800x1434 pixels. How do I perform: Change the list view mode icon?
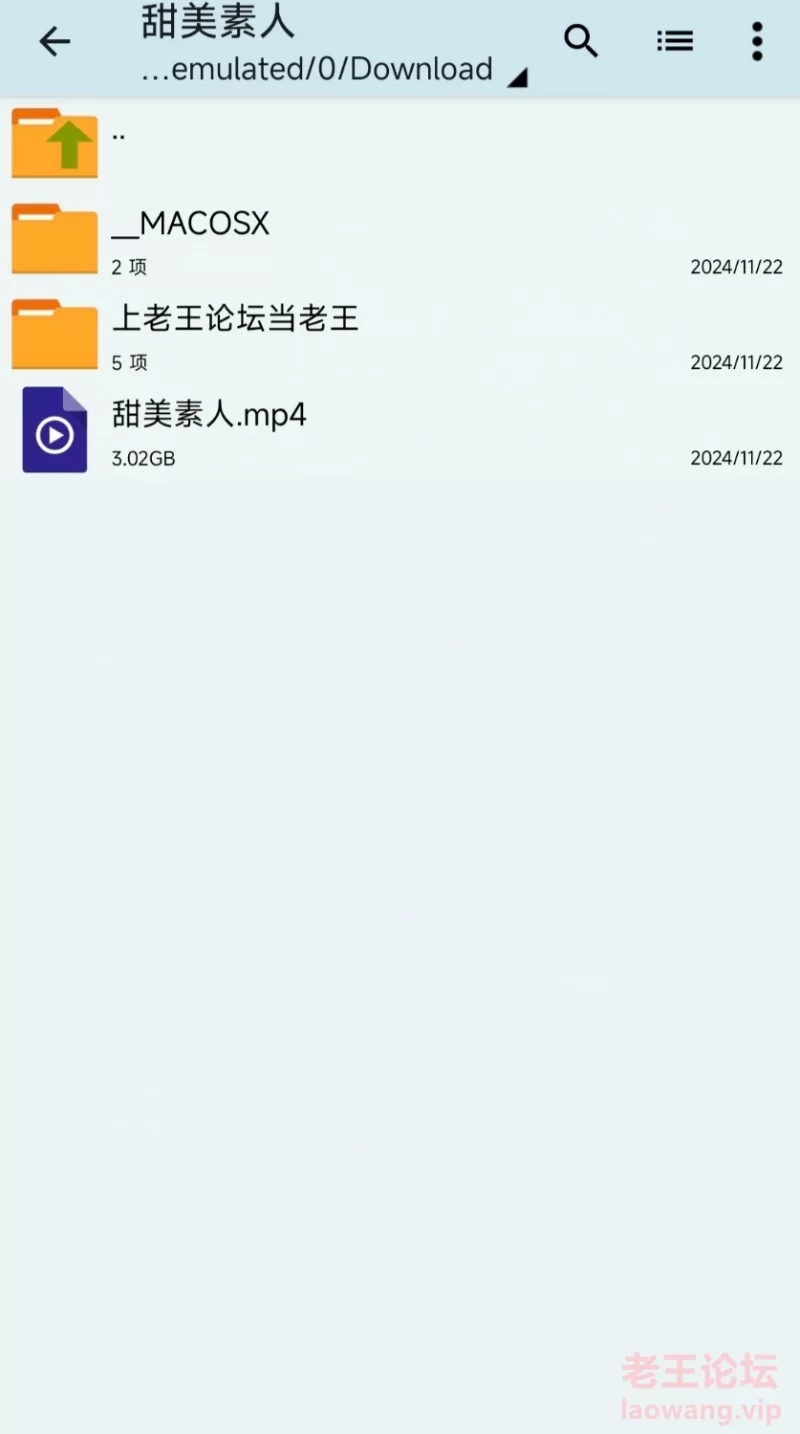[675, 41]
